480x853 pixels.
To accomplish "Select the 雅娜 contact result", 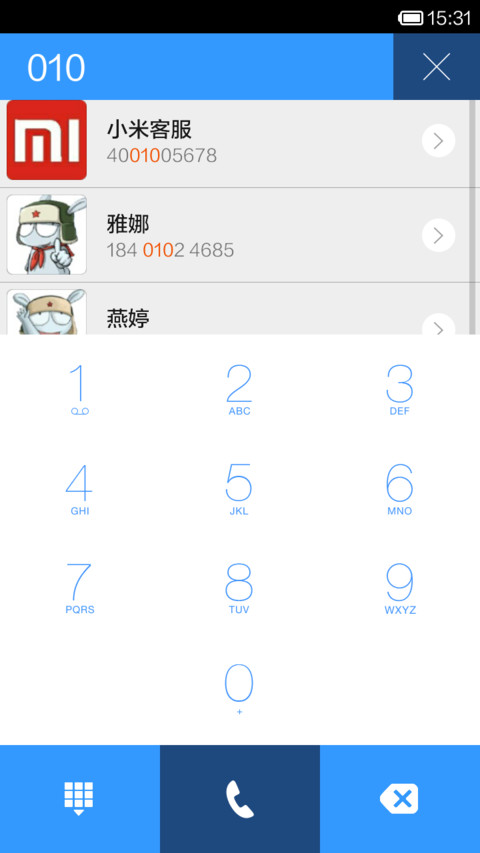I will [235, 235].
